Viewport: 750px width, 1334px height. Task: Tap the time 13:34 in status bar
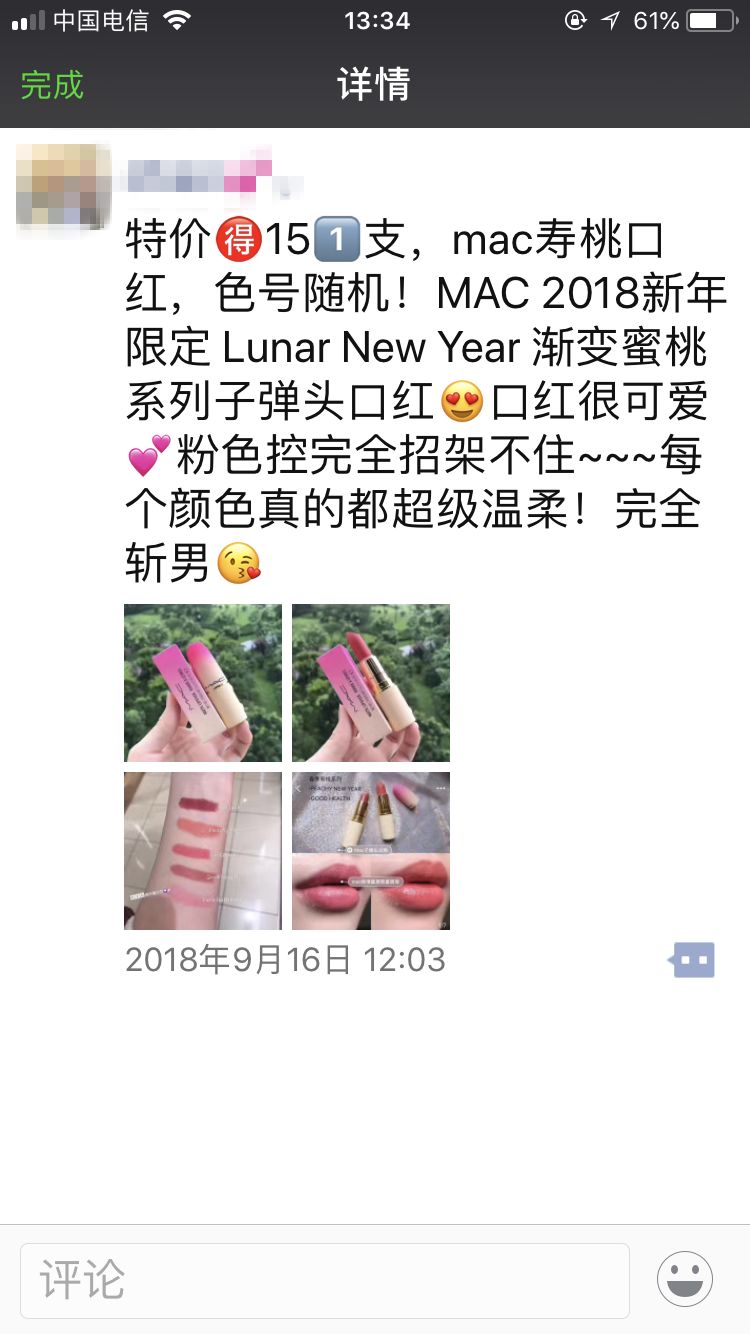point(374,20)
